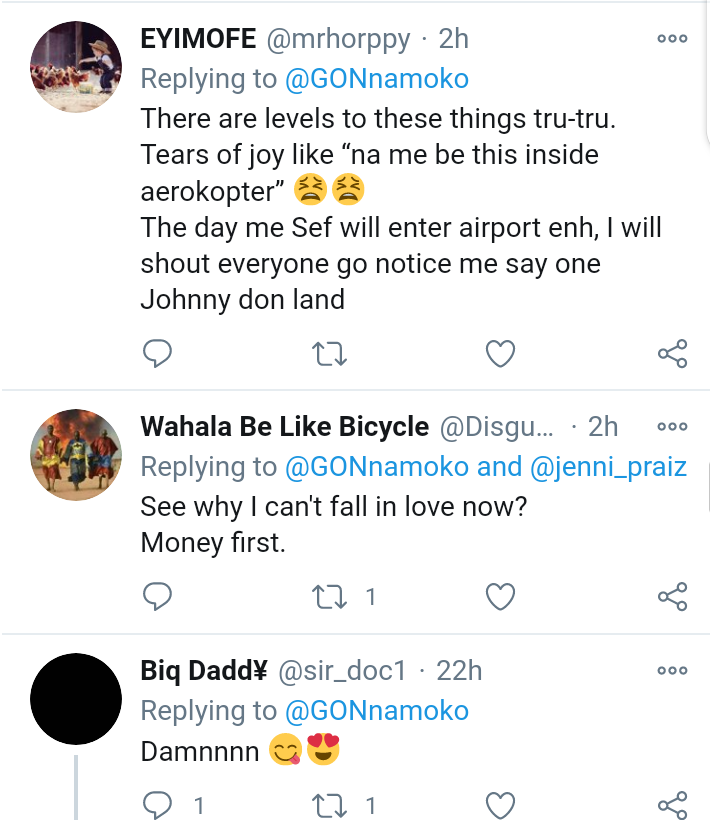This screenshot has width=710, height=820.
Task: Like Biq Dadd¥'s "Damnnnn" tweet
Action: point(500,805)
